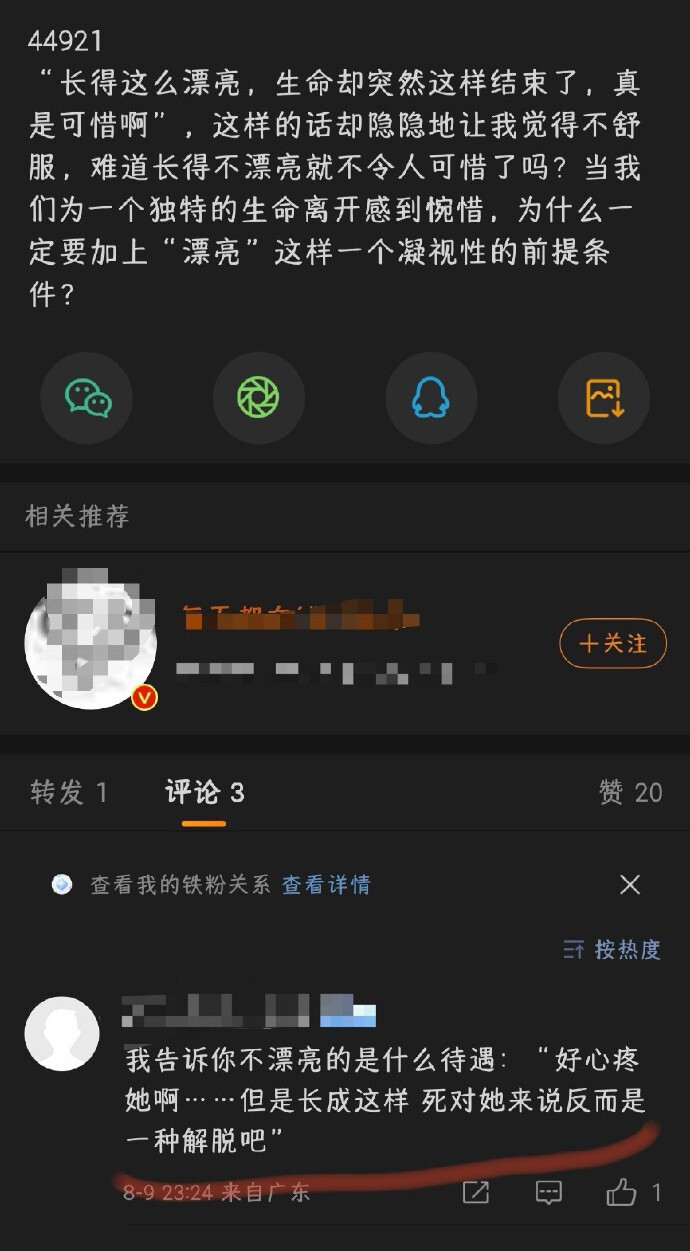This screenshot has width=690, height=1251.
Task: Reply to the comment from Guangdong
Action: (x=548, y=1192)
